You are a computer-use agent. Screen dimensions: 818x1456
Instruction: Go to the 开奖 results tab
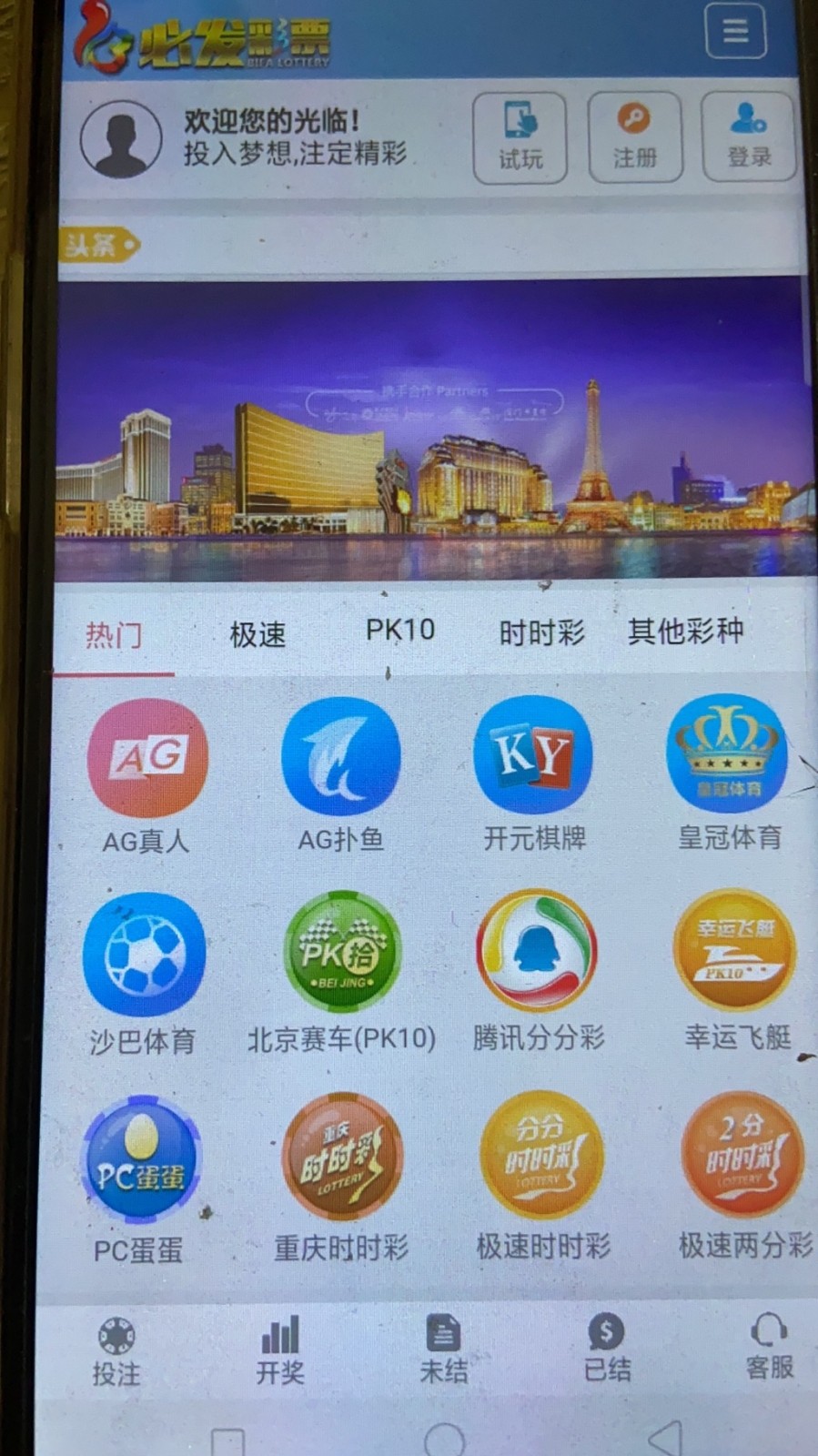279,1350
